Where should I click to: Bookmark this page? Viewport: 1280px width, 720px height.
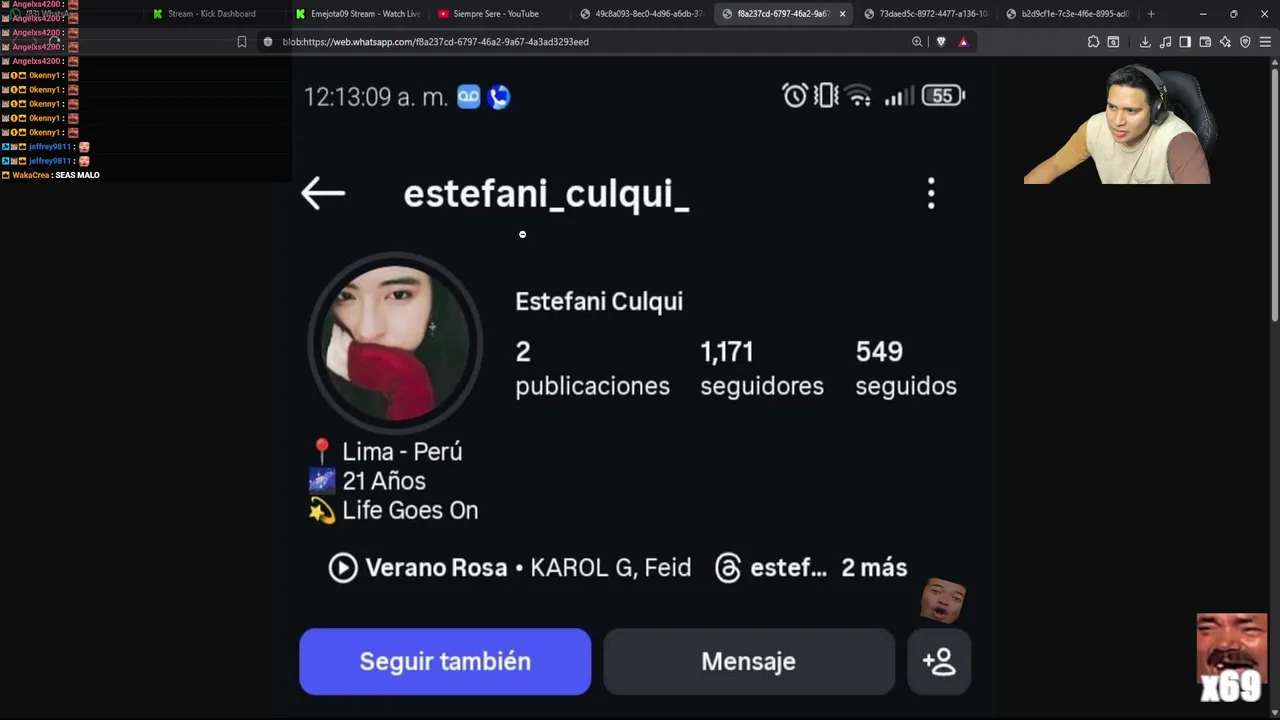coord(242,42)
